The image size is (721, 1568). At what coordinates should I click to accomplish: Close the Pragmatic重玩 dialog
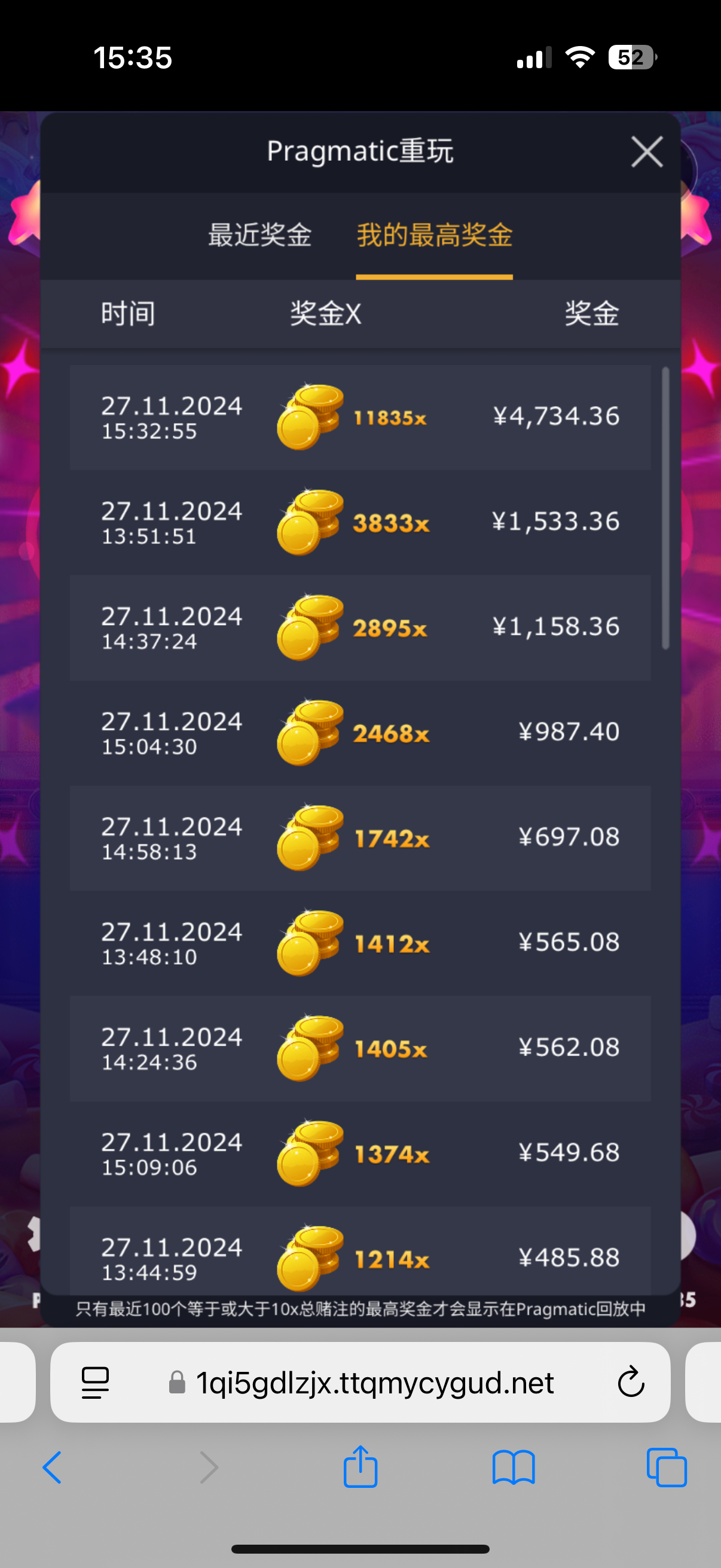click(x=646, y=151)
